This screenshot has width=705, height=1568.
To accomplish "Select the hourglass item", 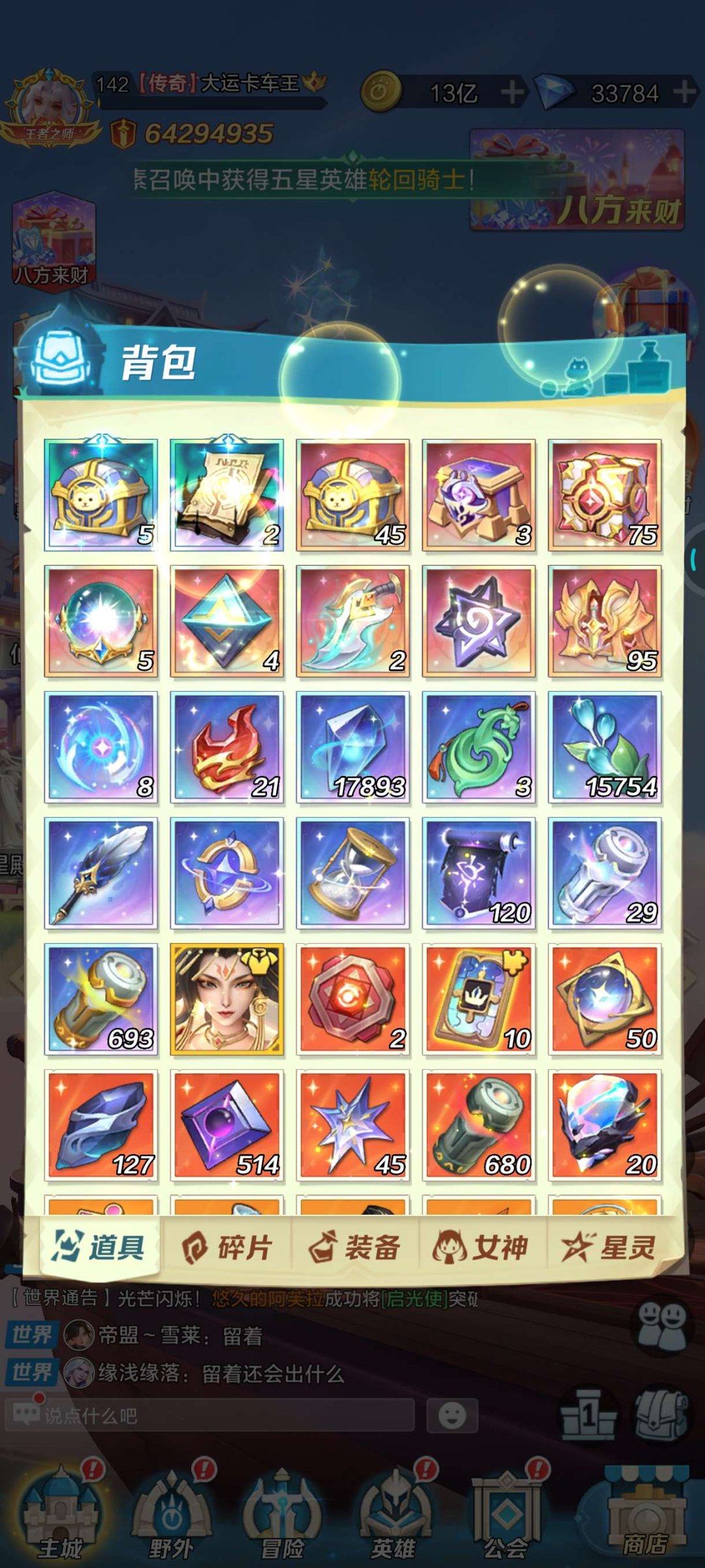I will click(352, 873).
